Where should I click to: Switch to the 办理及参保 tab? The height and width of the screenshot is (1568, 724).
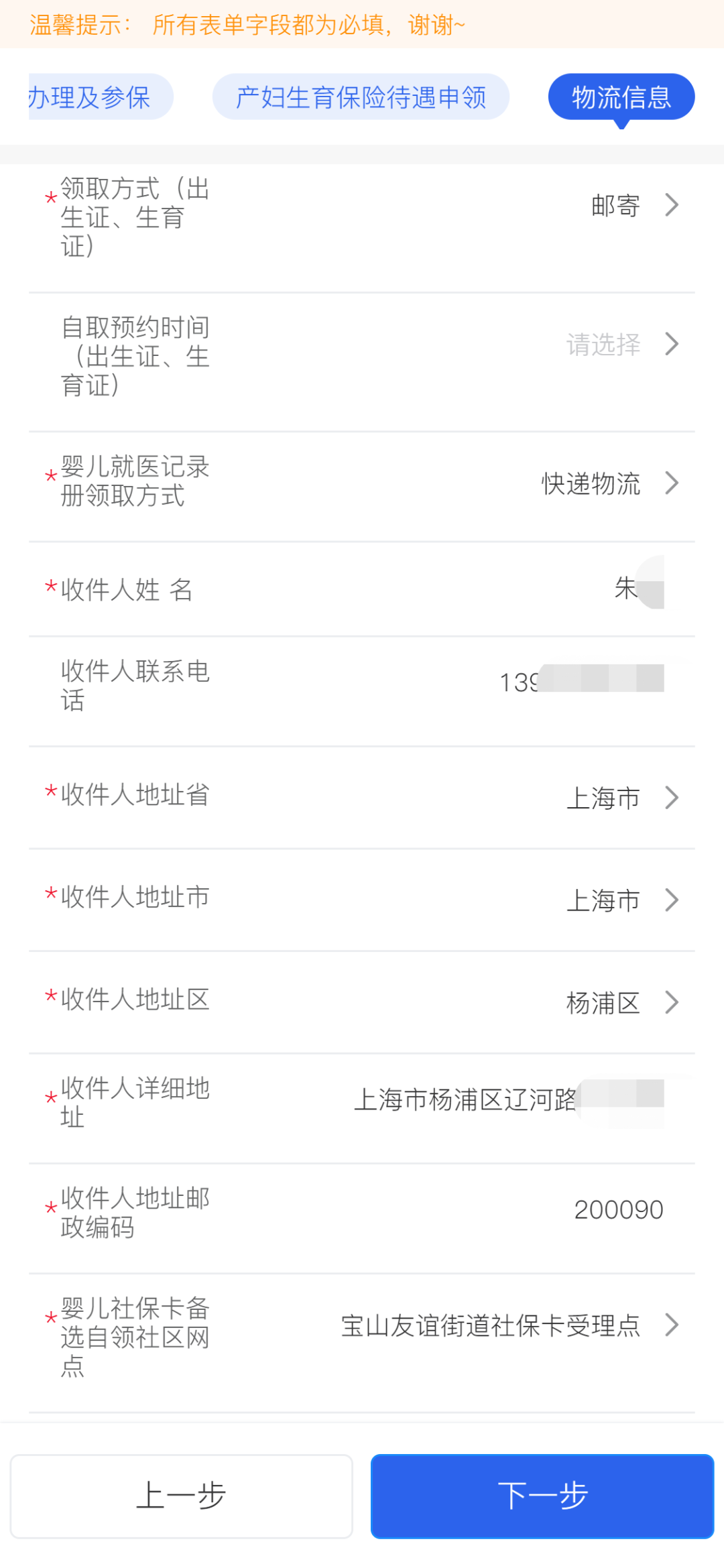(x=94, y=97)
